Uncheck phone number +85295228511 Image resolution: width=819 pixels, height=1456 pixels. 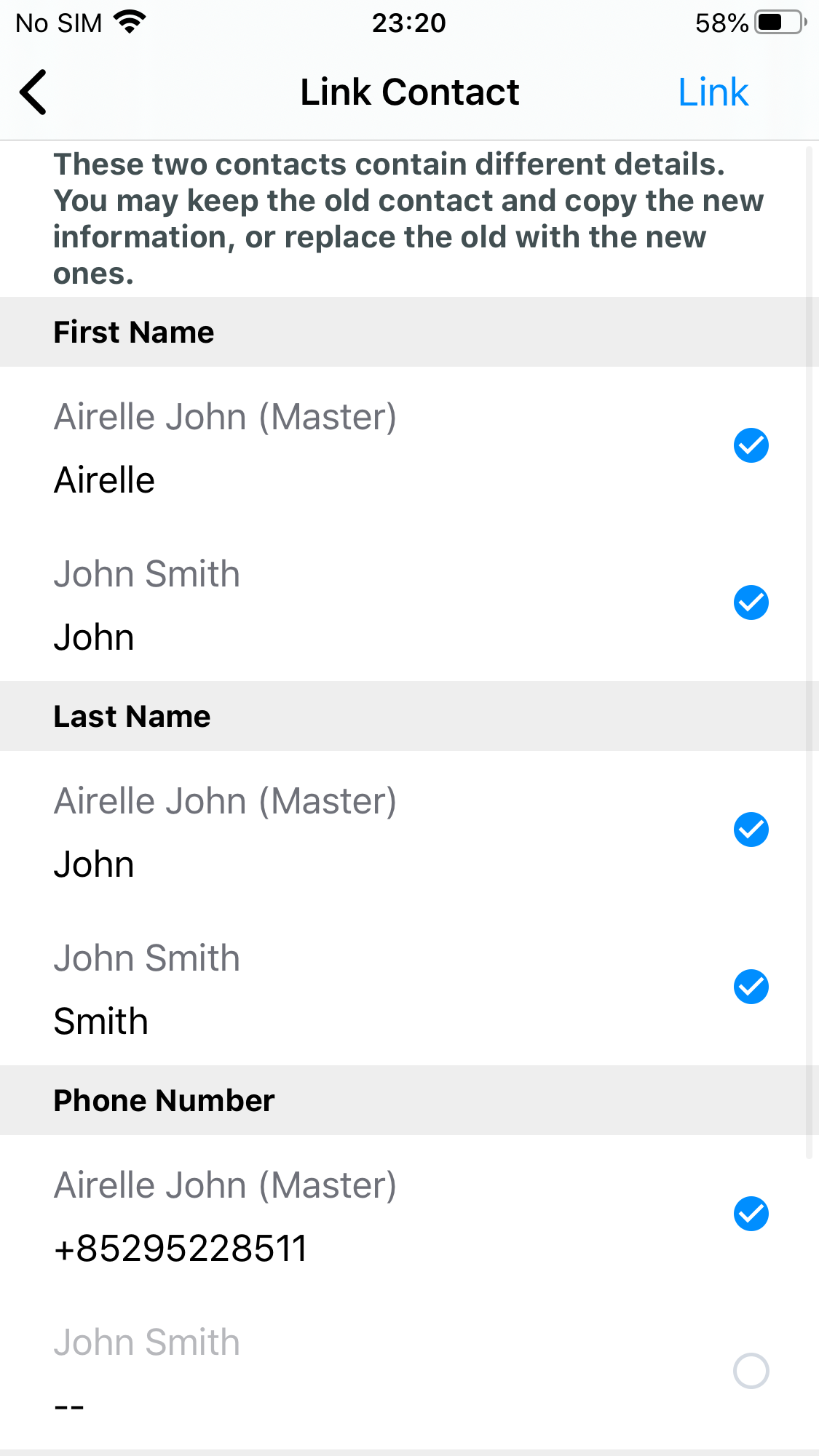click(x=751, y=1214)
